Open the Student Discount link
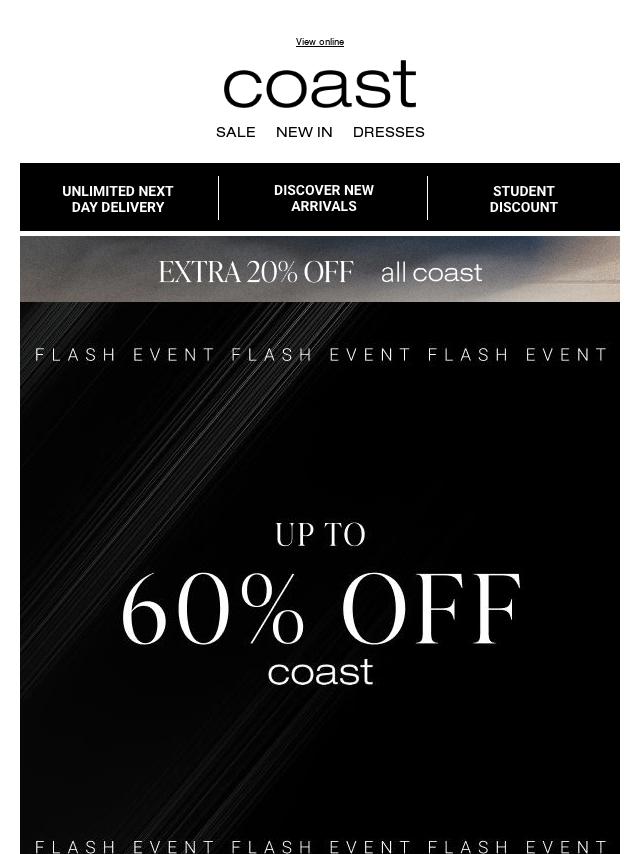This screenshot has height=854, width=640. click(x=523, y=198)
